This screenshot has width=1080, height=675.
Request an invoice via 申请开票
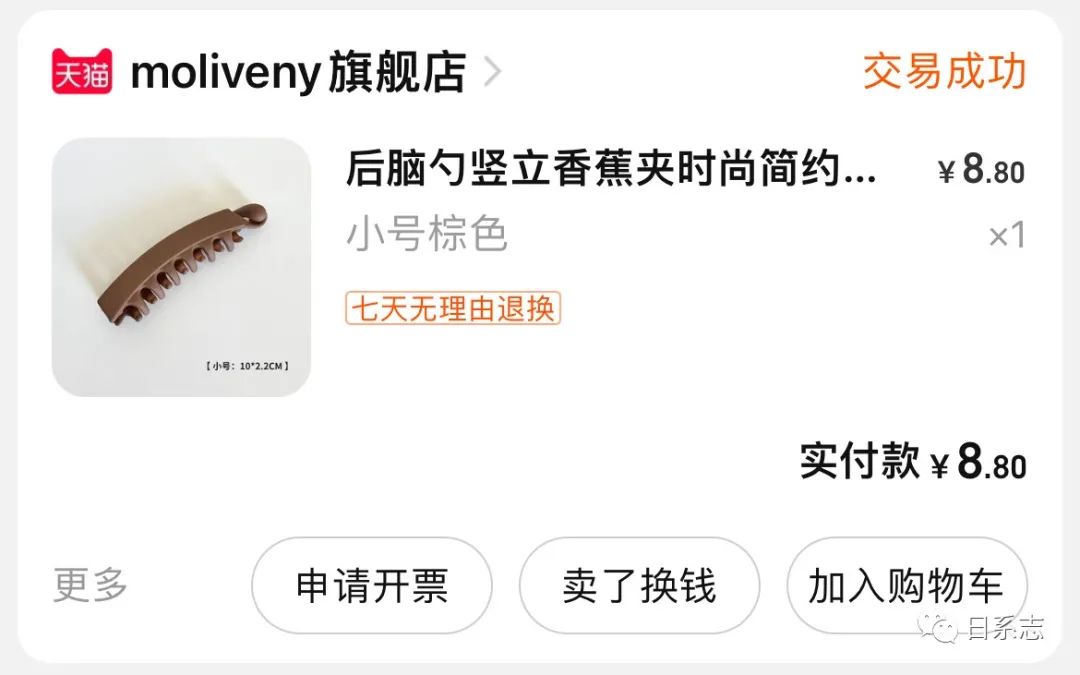click(371, 586)
